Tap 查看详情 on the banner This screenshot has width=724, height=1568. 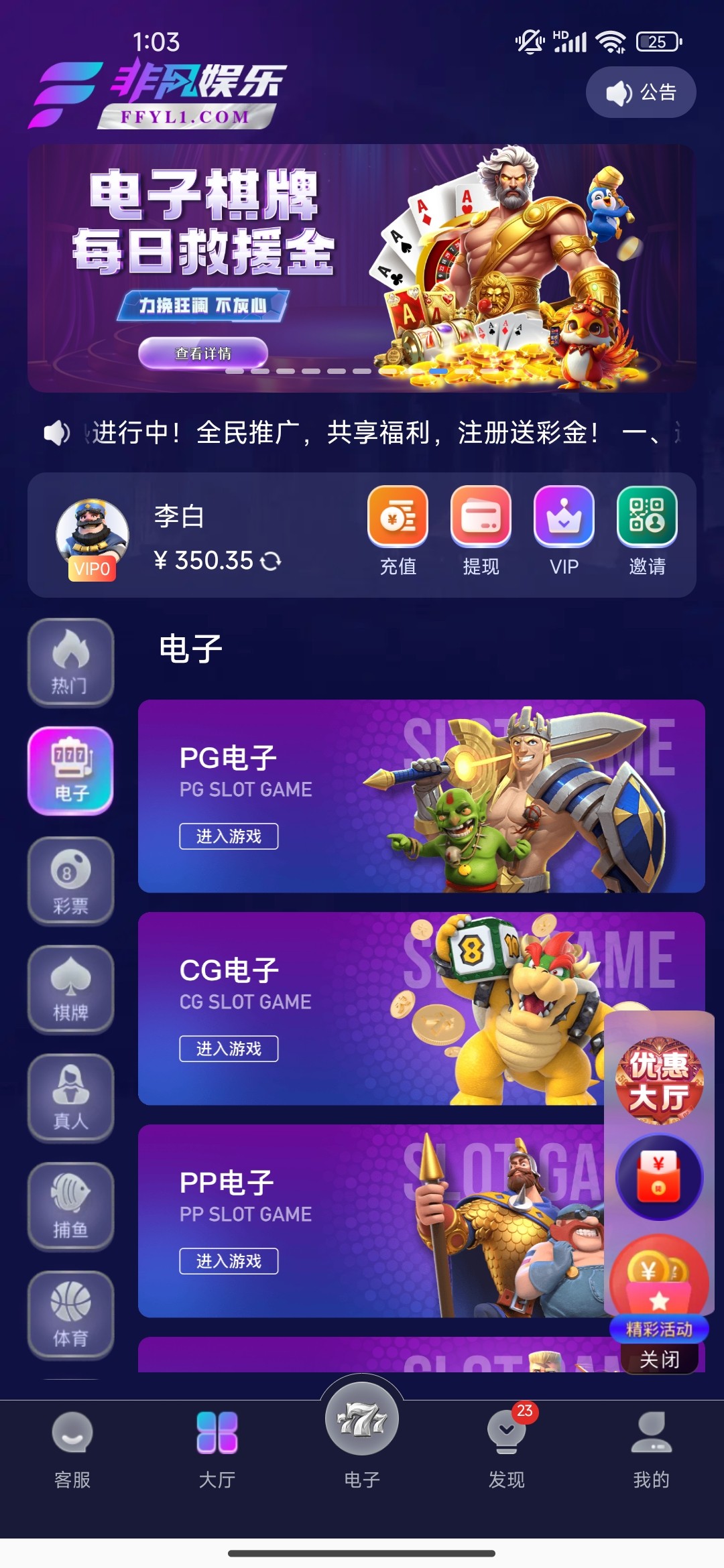pyautogui.click(x=203, y=353)
